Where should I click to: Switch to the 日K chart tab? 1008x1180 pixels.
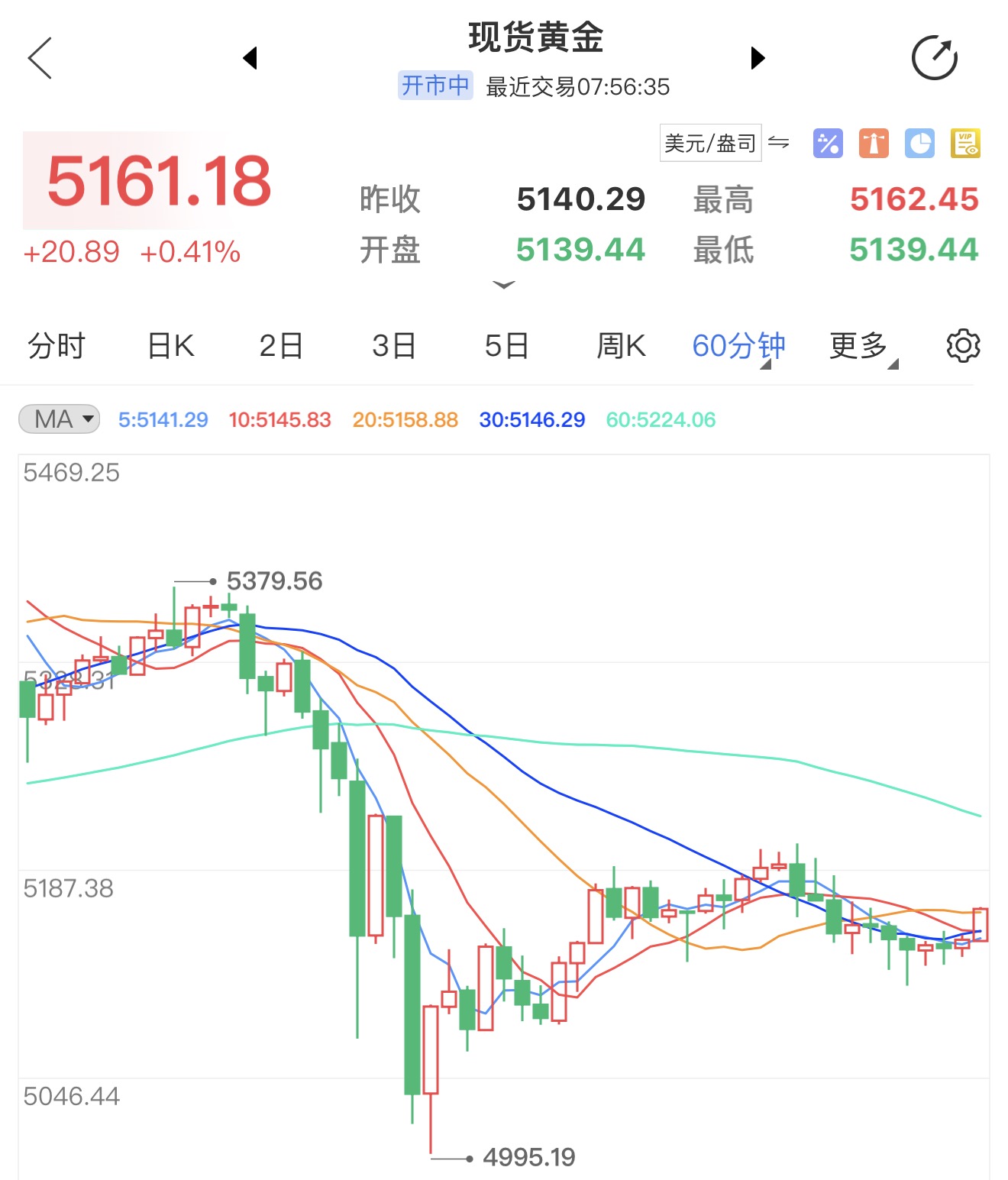pos(170,346)
